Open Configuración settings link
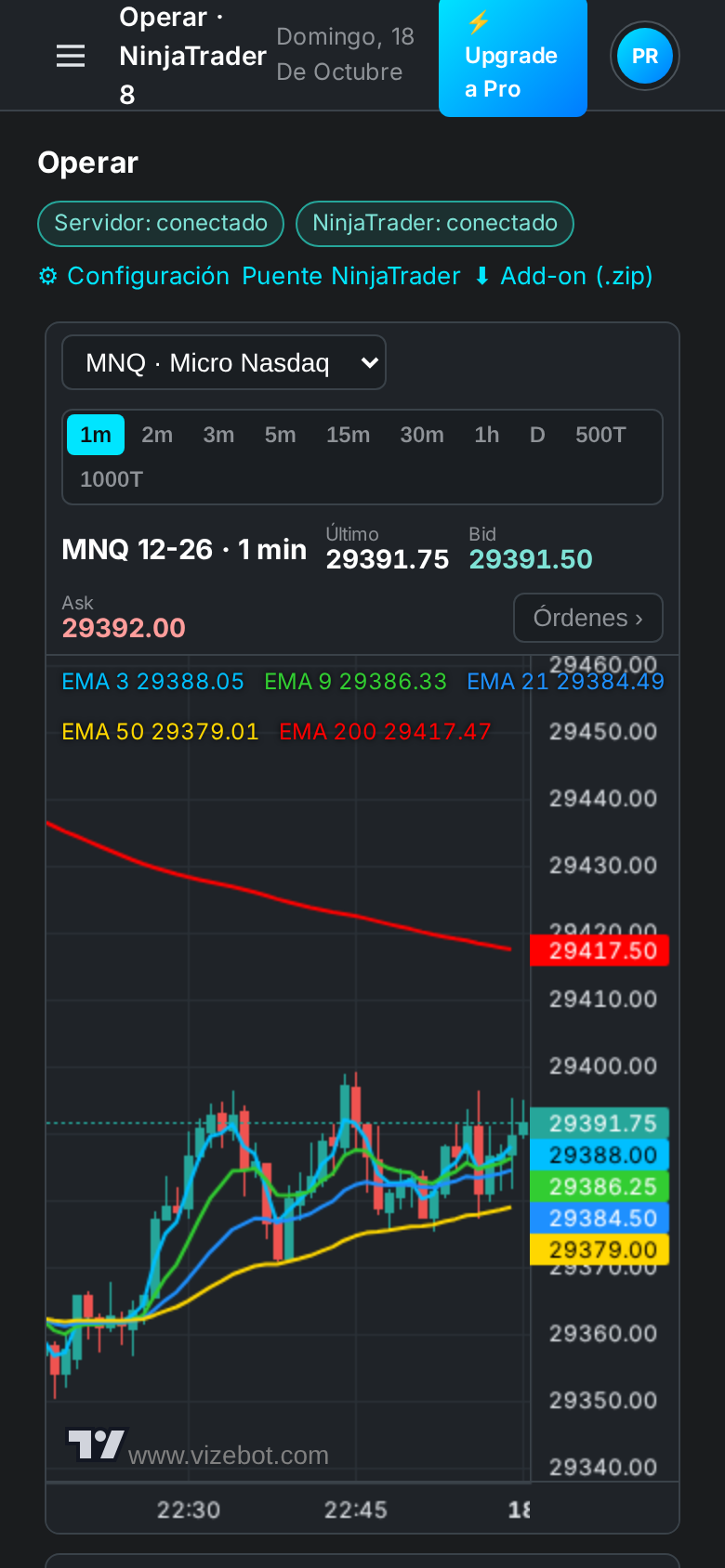Screen dimensions: 725x1568 tap(134, 276)
